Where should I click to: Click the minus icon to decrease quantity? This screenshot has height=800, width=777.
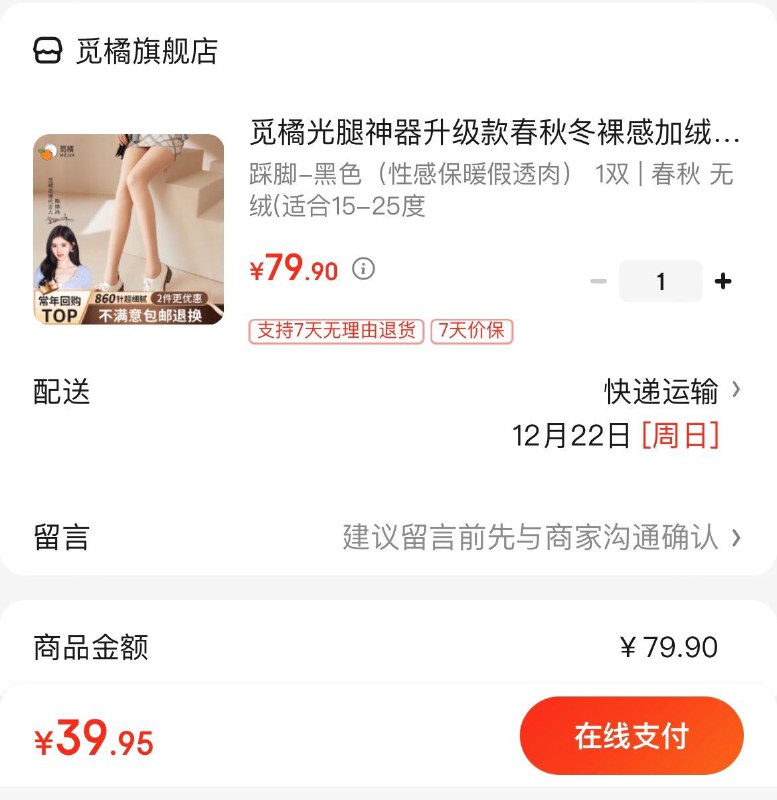coord(600,281)
